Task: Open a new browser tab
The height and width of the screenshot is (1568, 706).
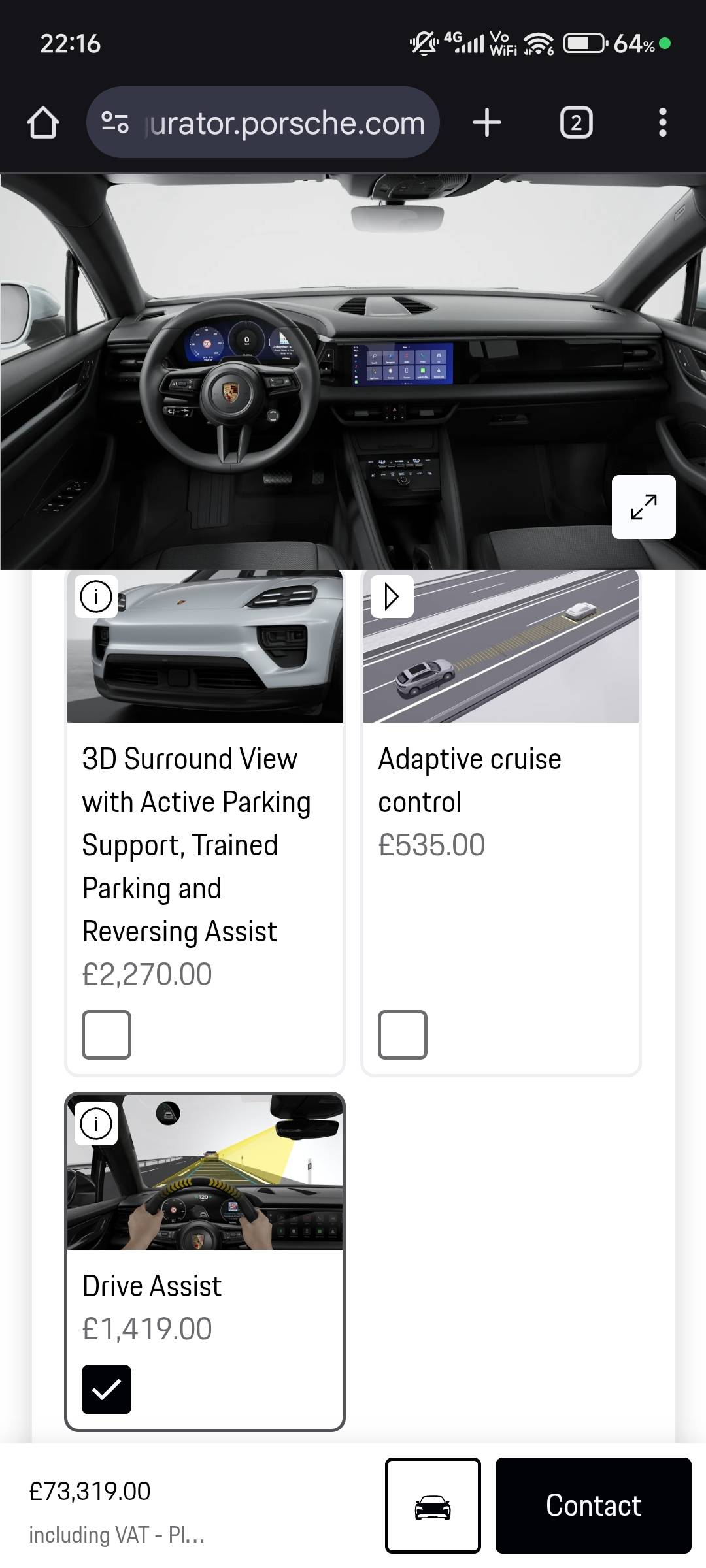Action: click(487, 123)
